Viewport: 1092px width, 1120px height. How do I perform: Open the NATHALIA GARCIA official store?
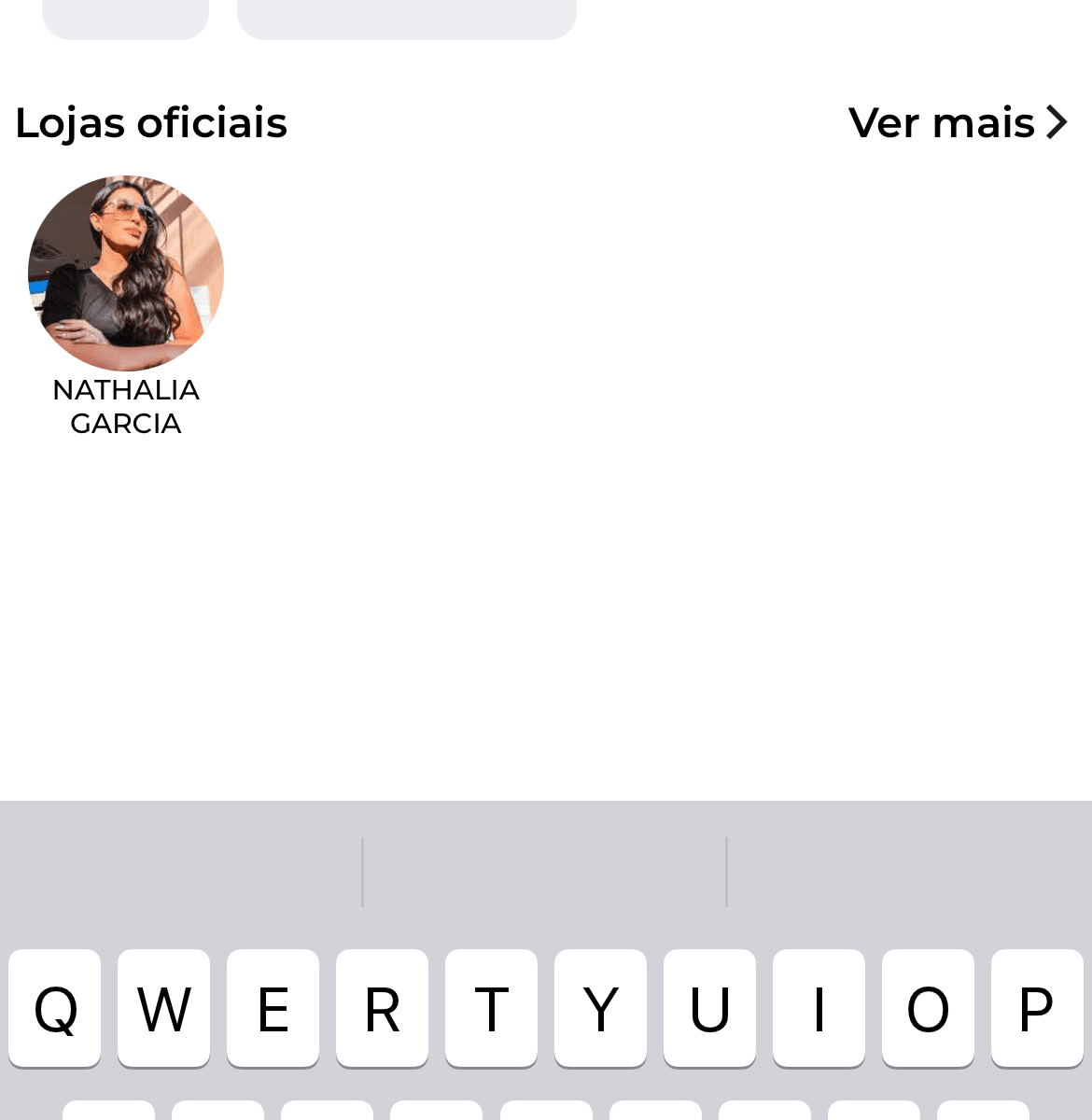tap(126, 273)
